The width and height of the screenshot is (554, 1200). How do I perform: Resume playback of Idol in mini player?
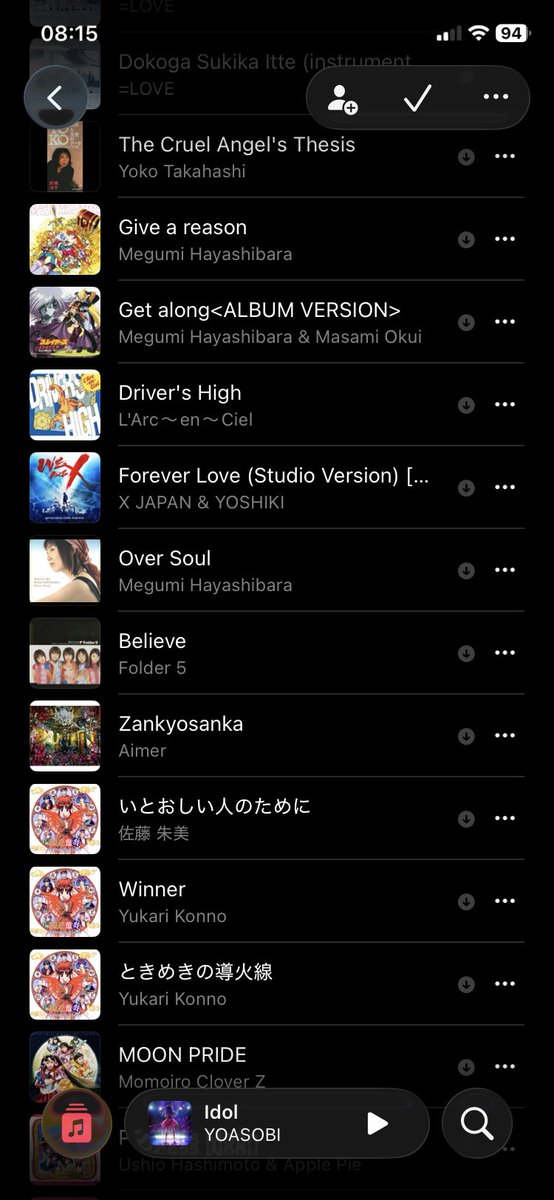tap(377, 1123)
